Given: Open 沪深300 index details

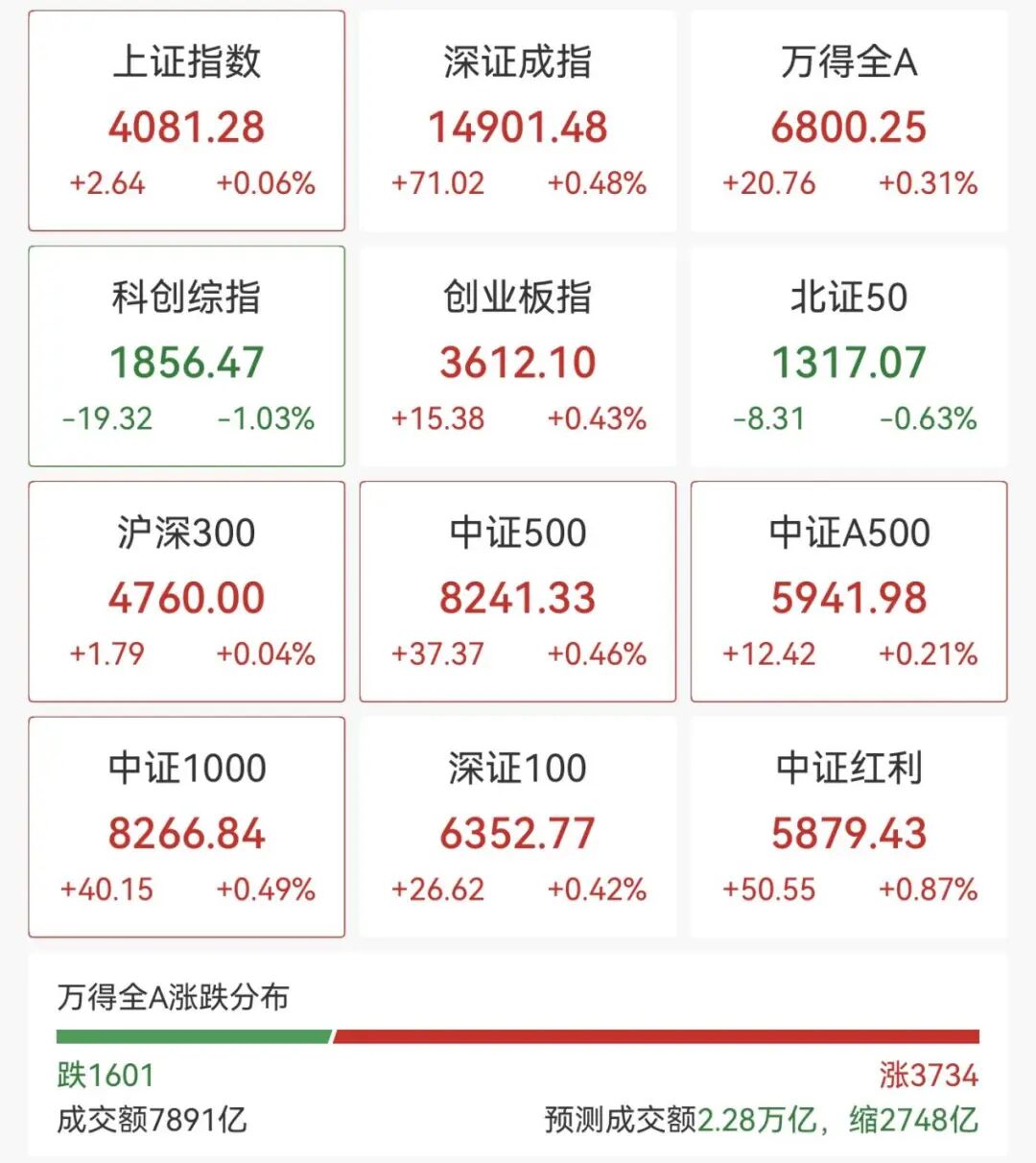Looking at the screenshot, I should tap(186, 591).
